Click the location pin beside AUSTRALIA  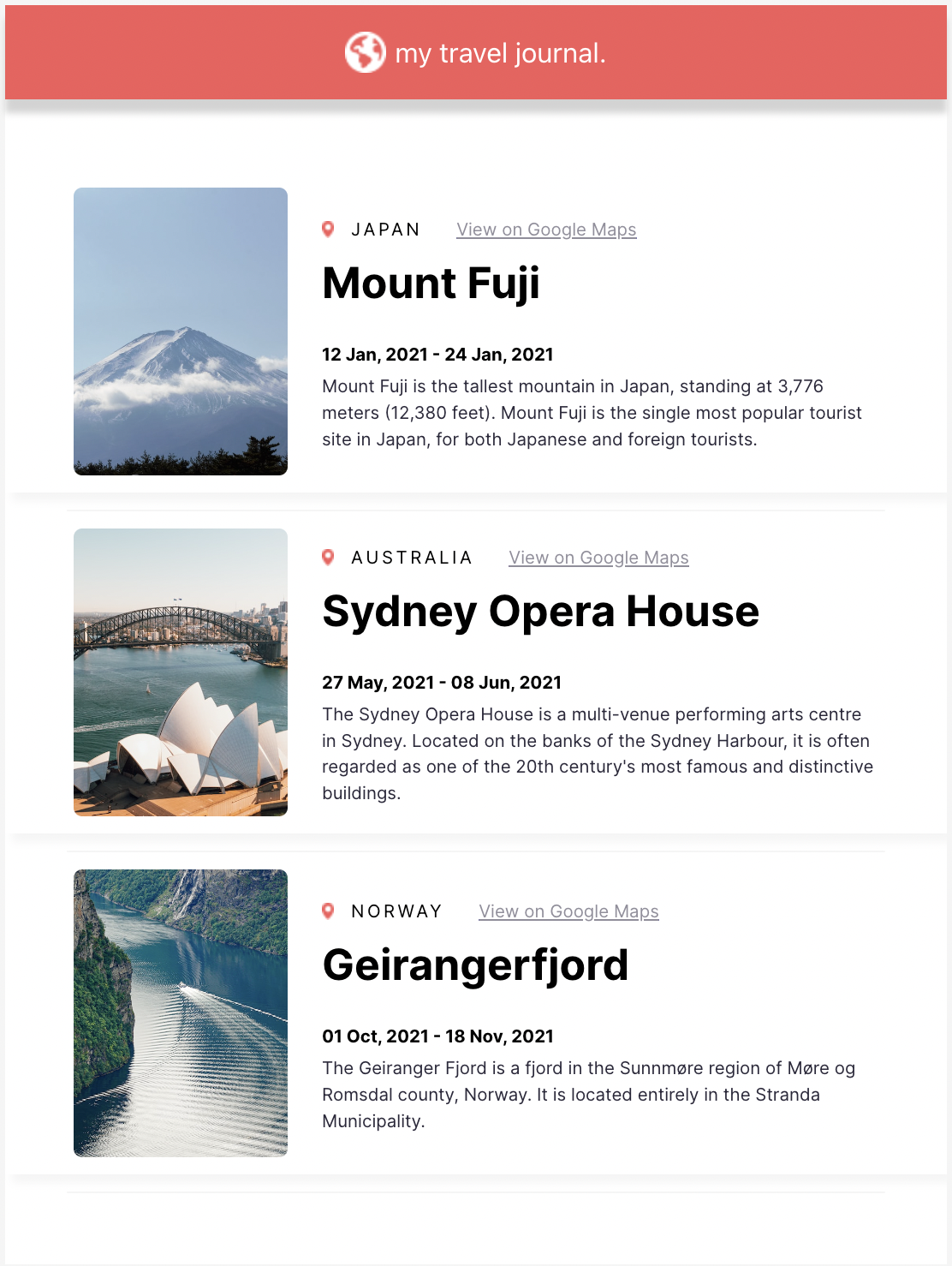(329, 557)
